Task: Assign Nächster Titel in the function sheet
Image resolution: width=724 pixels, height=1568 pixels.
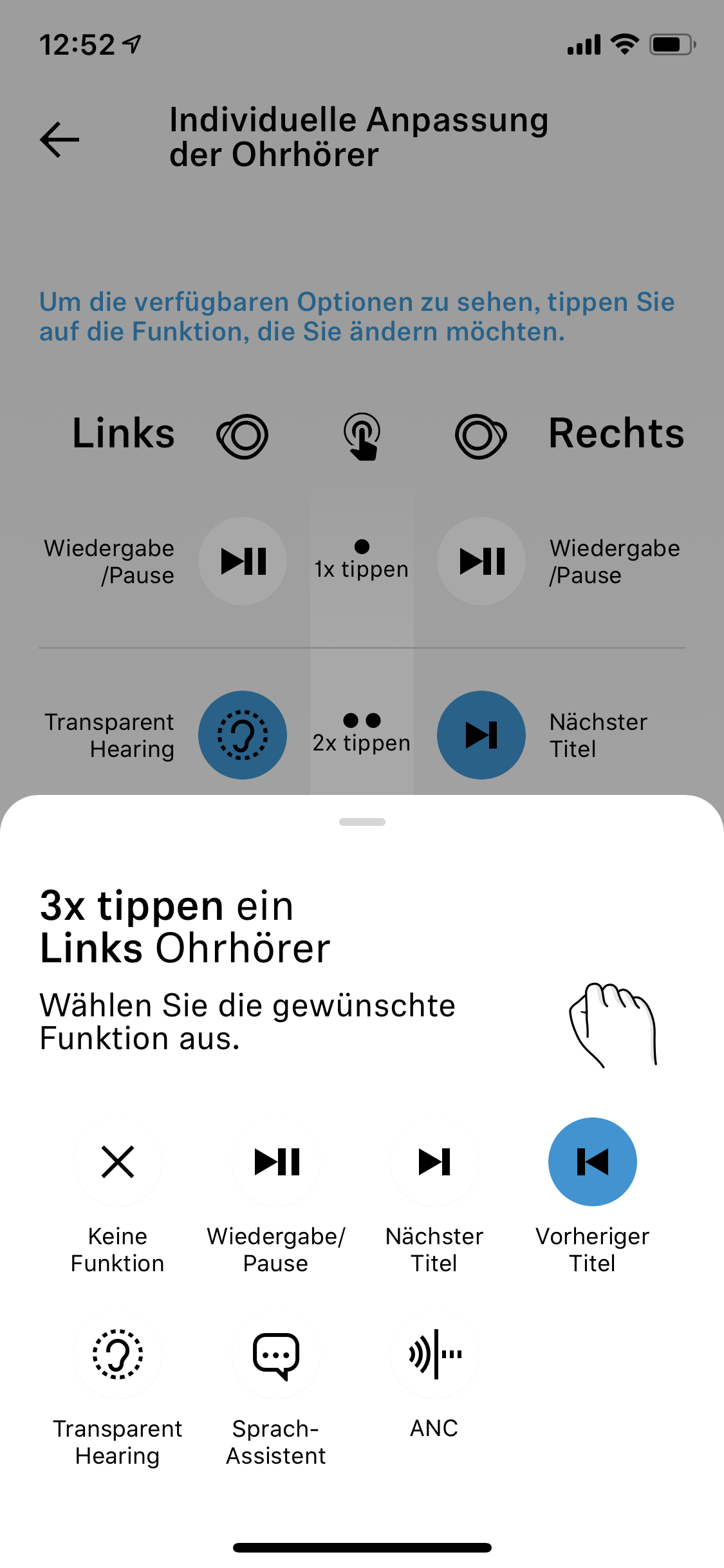Action: tap(434, 1162)
